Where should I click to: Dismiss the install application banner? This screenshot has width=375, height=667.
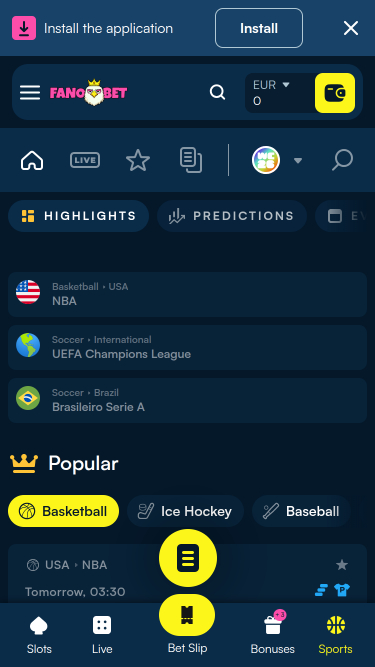(x=351, y=29)
